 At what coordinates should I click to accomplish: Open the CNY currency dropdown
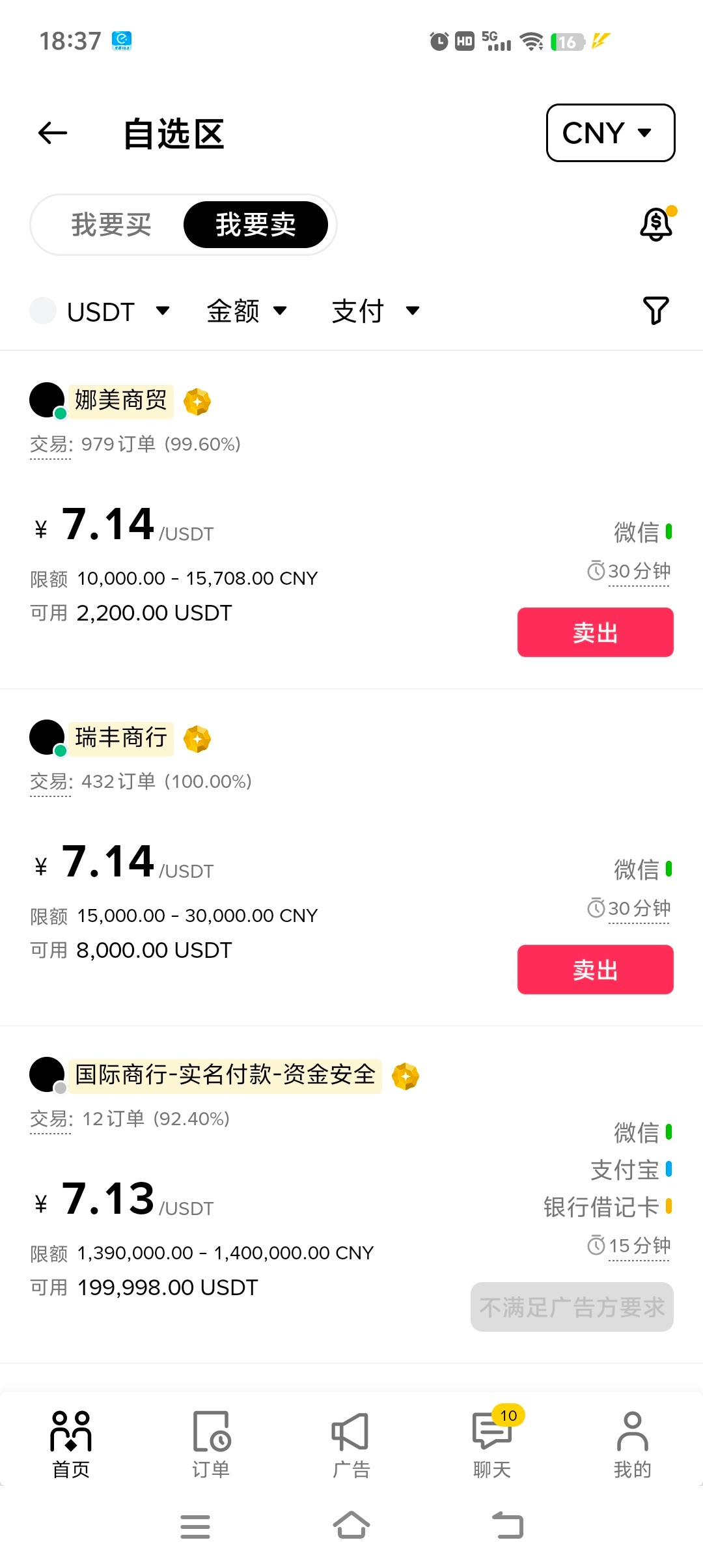tap(610, 133)
